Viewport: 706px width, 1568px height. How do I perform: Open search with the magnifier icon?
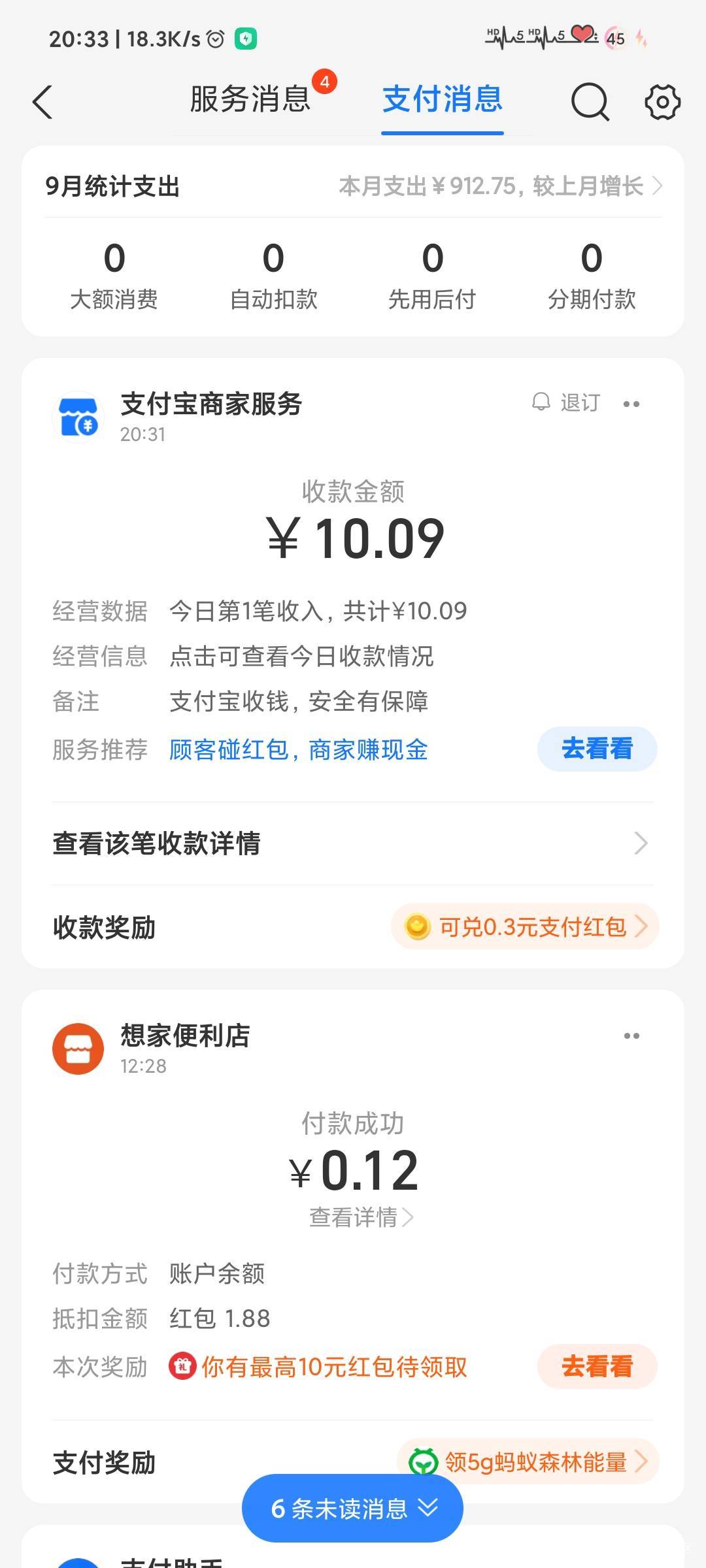pos(590,103)
